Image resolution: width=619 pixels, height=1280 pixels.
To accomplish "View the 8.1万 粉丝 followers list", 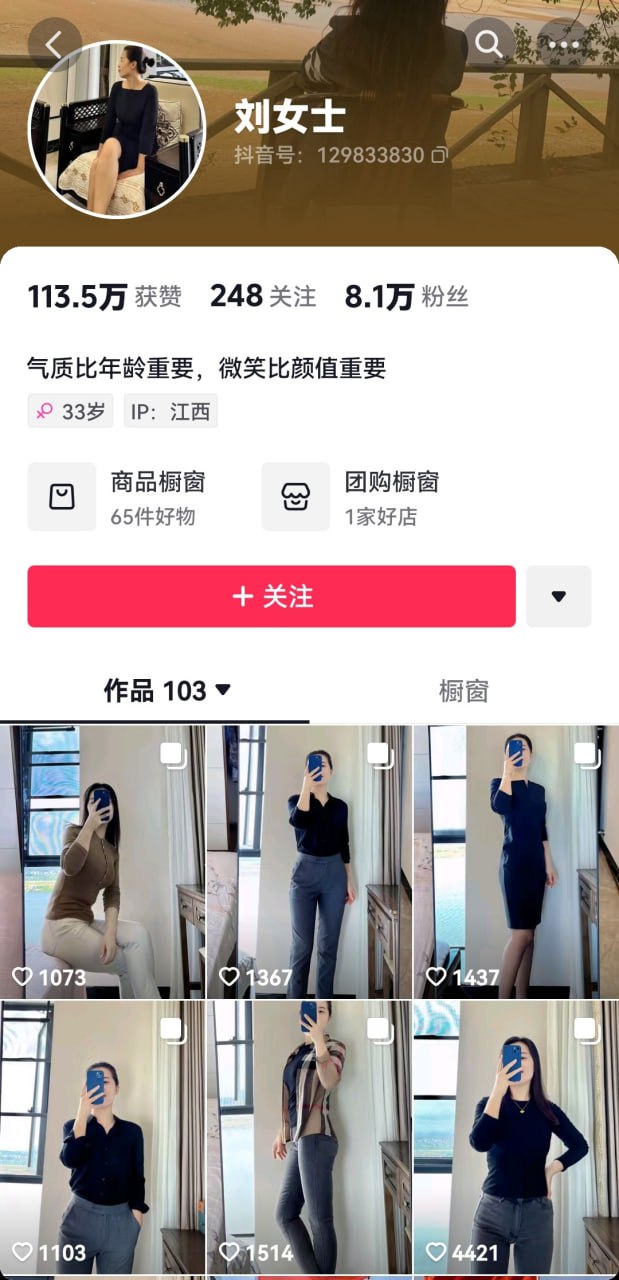I will tap(406, 296).
